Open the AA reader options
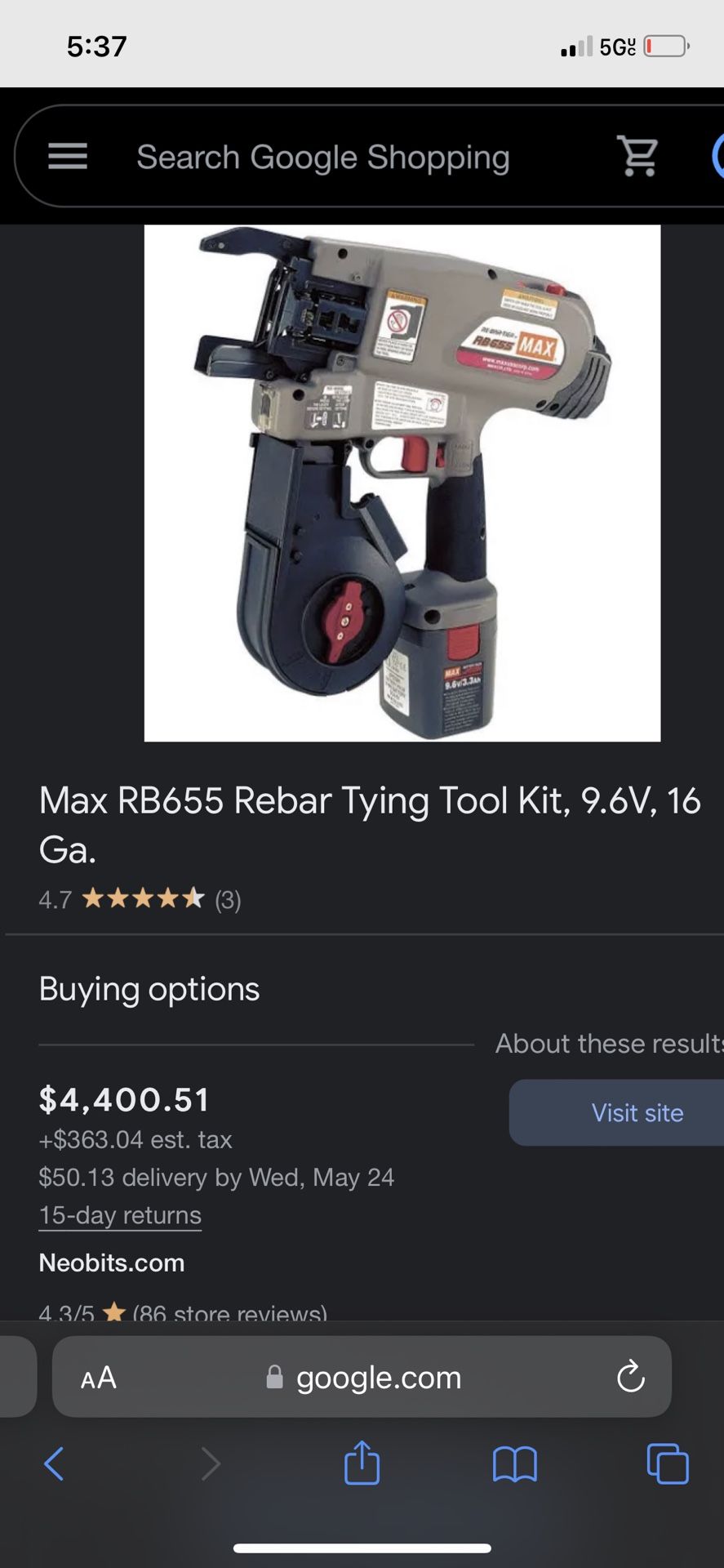This screenshot has height=1568, width=724. [99, 1378]
